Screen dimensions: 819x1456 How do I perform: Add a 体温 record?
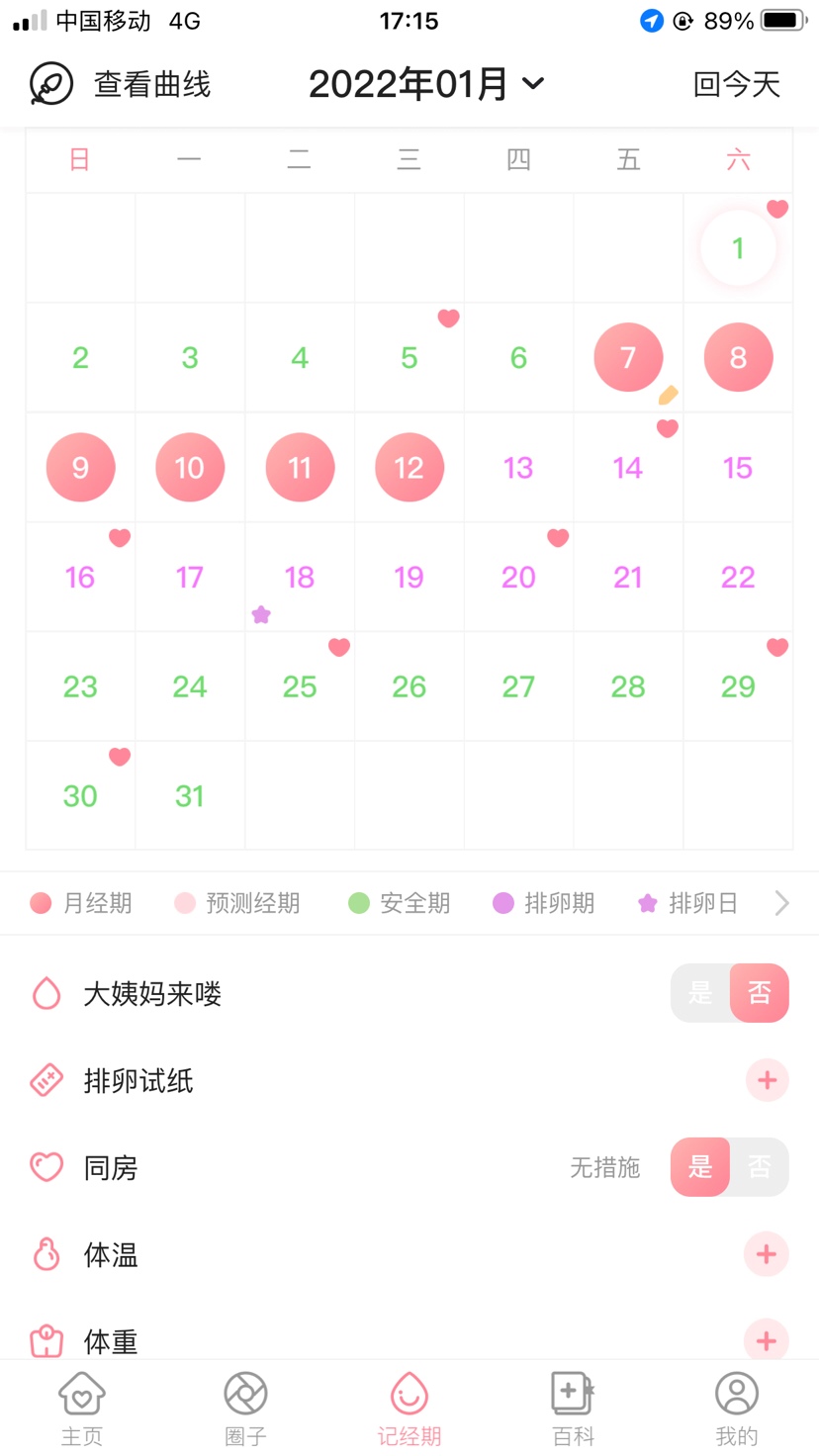(x=767, y=1254)
